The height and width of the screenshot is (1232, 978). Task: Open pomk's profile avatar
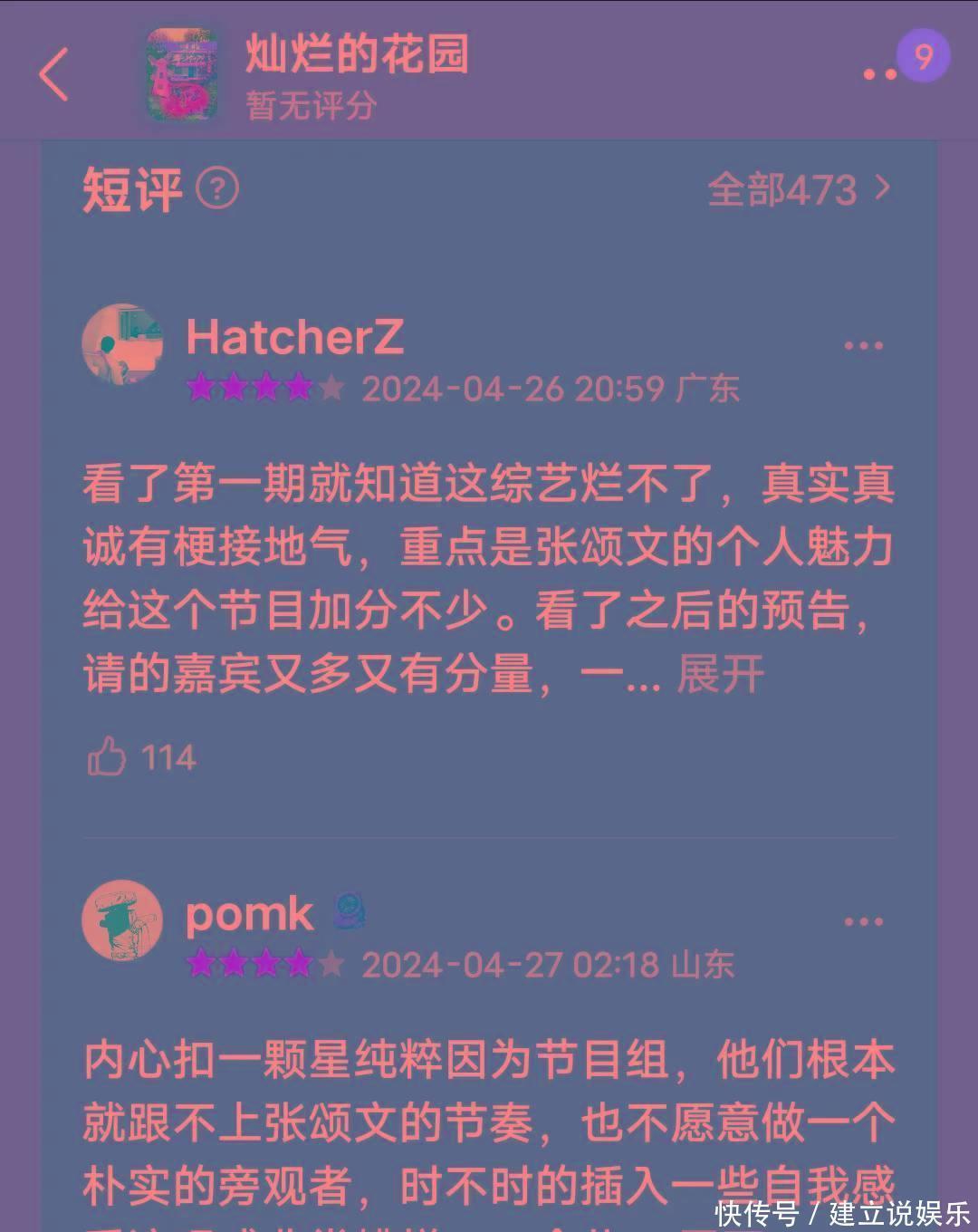122,919
